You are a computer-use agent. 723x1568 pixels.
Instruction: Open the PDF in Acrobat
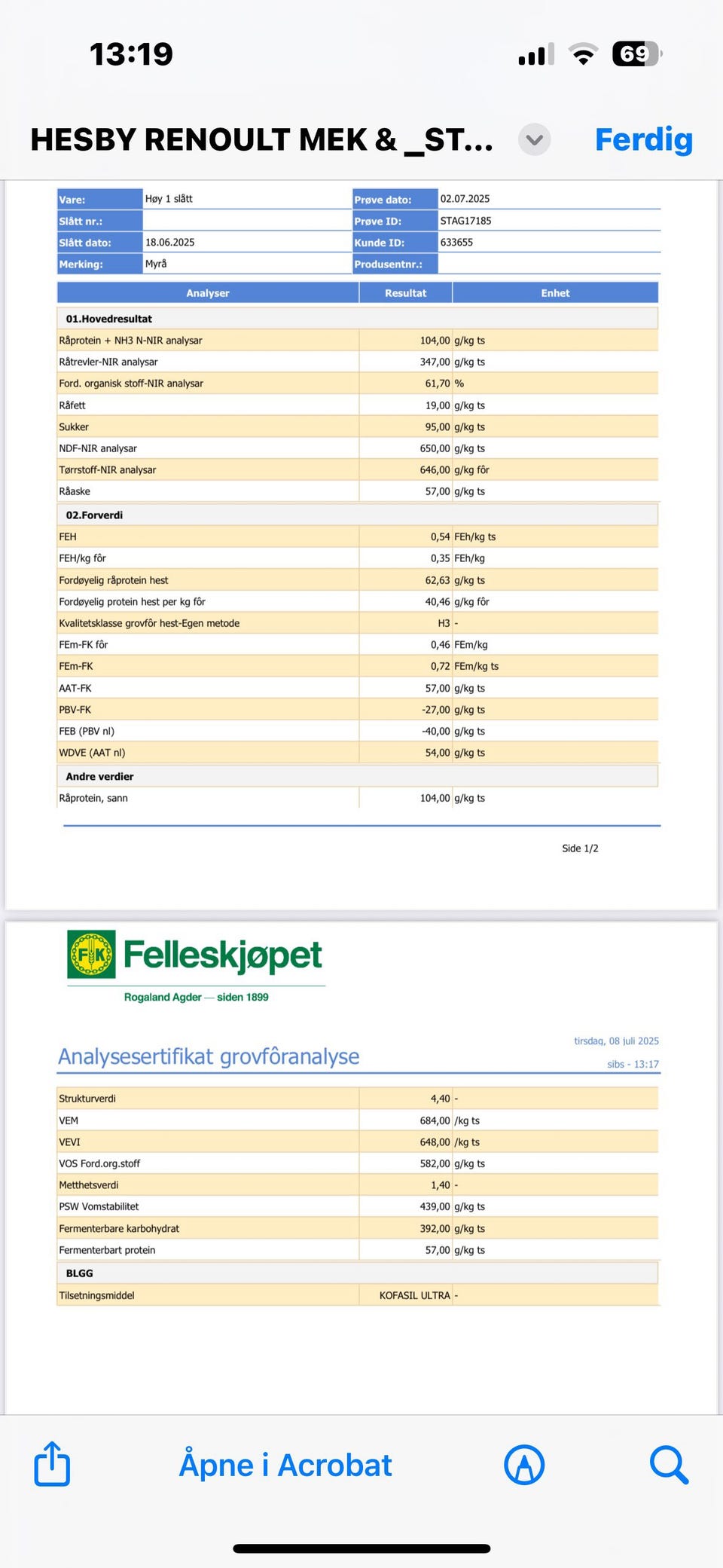pyautogui.click(x=285, y=1465)
